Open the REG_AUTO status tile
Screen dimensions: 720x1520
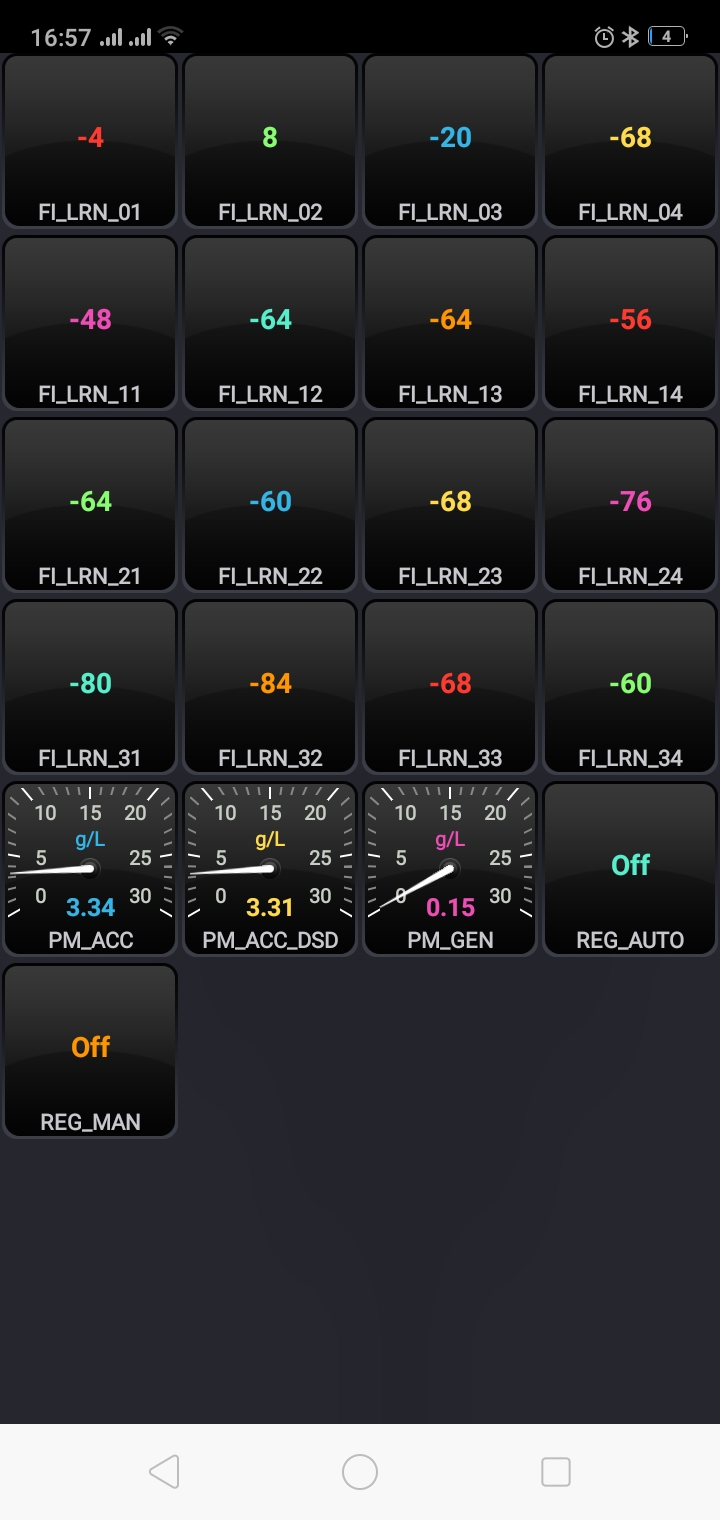pyautogui.click(x=630, y=868)
